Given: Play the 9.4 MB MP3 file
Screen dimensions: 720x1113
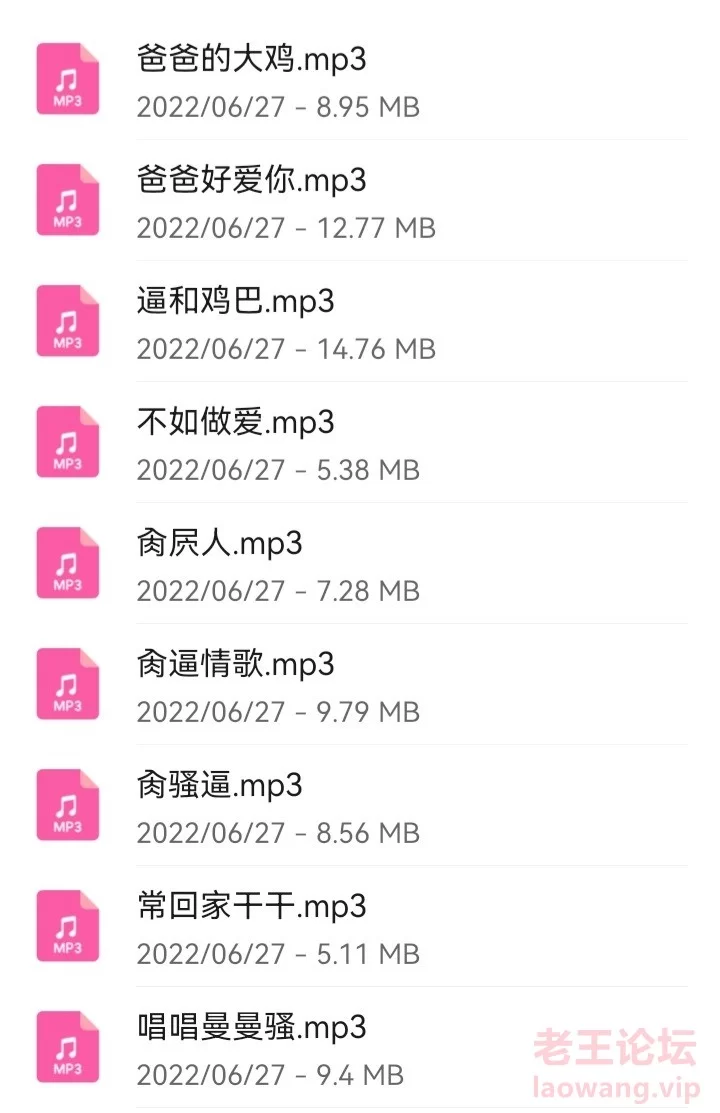Looking at the screenshot, I should pyautogui.click(x=251, y=1029).
